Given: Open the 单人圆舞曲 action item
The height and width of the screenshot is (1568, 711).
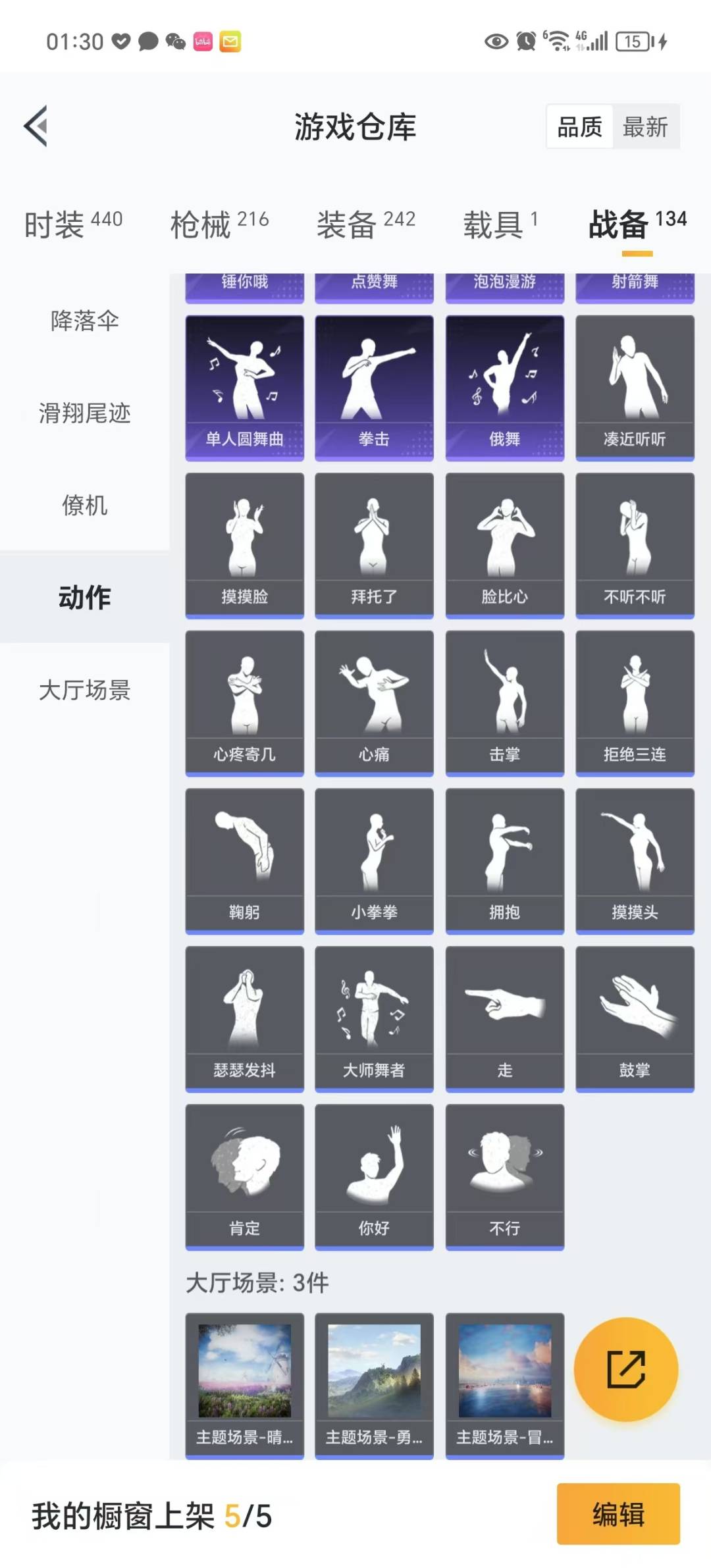Looking at the screenshot, I should tap(244, 387).
